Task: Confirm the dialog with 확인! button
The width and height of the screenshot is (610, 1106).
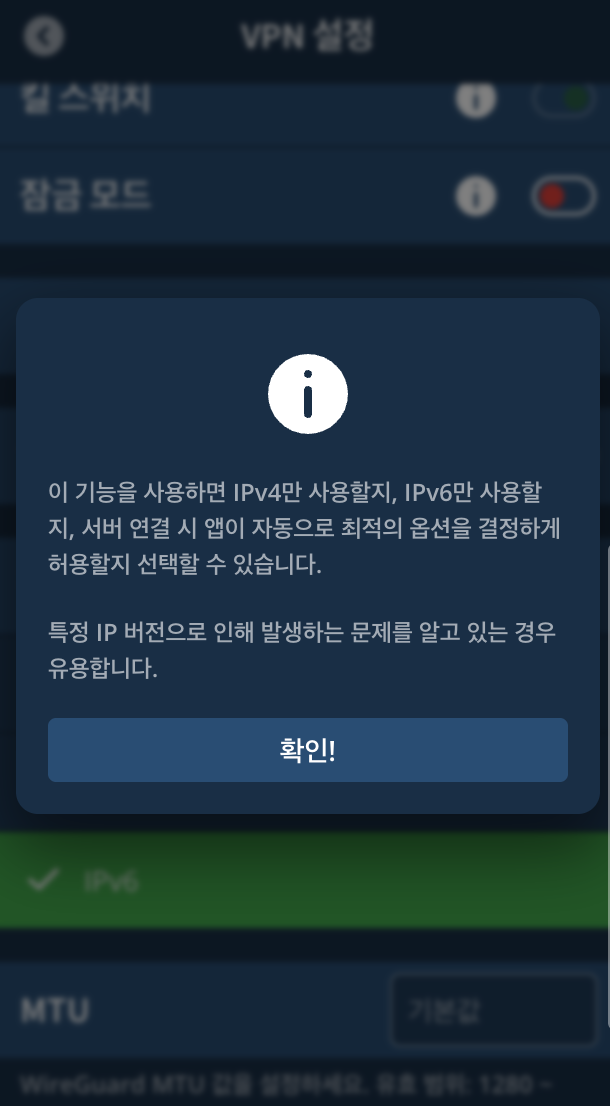Action: (x=307, y=750)
